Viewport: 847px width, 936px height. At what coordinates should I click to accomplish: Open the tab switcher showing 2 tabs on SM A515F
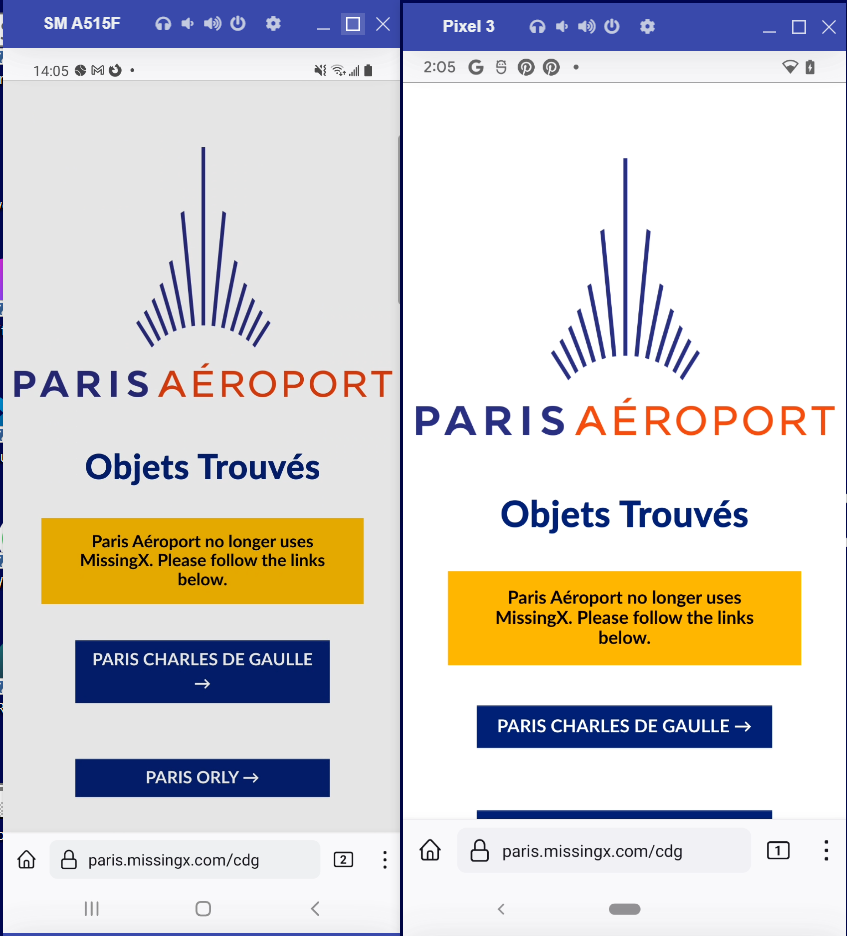tap(344, 859)
